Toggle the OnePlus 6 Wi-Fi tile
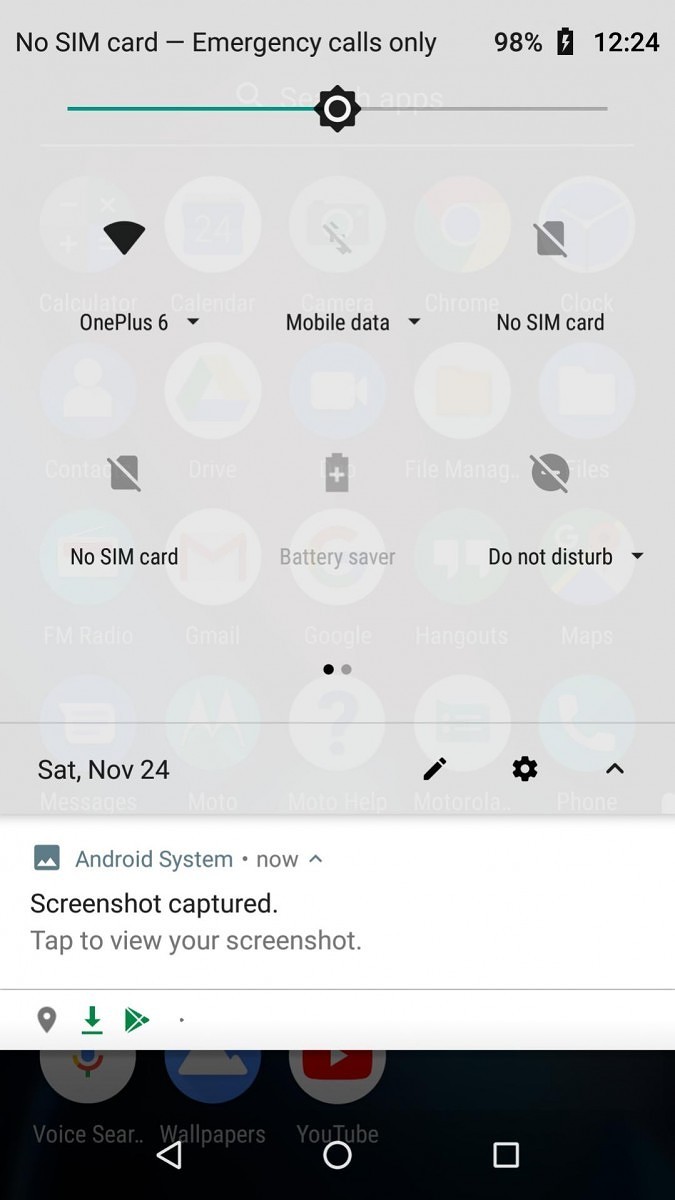Screen dimensions: 675x1200 pos(124,238)
